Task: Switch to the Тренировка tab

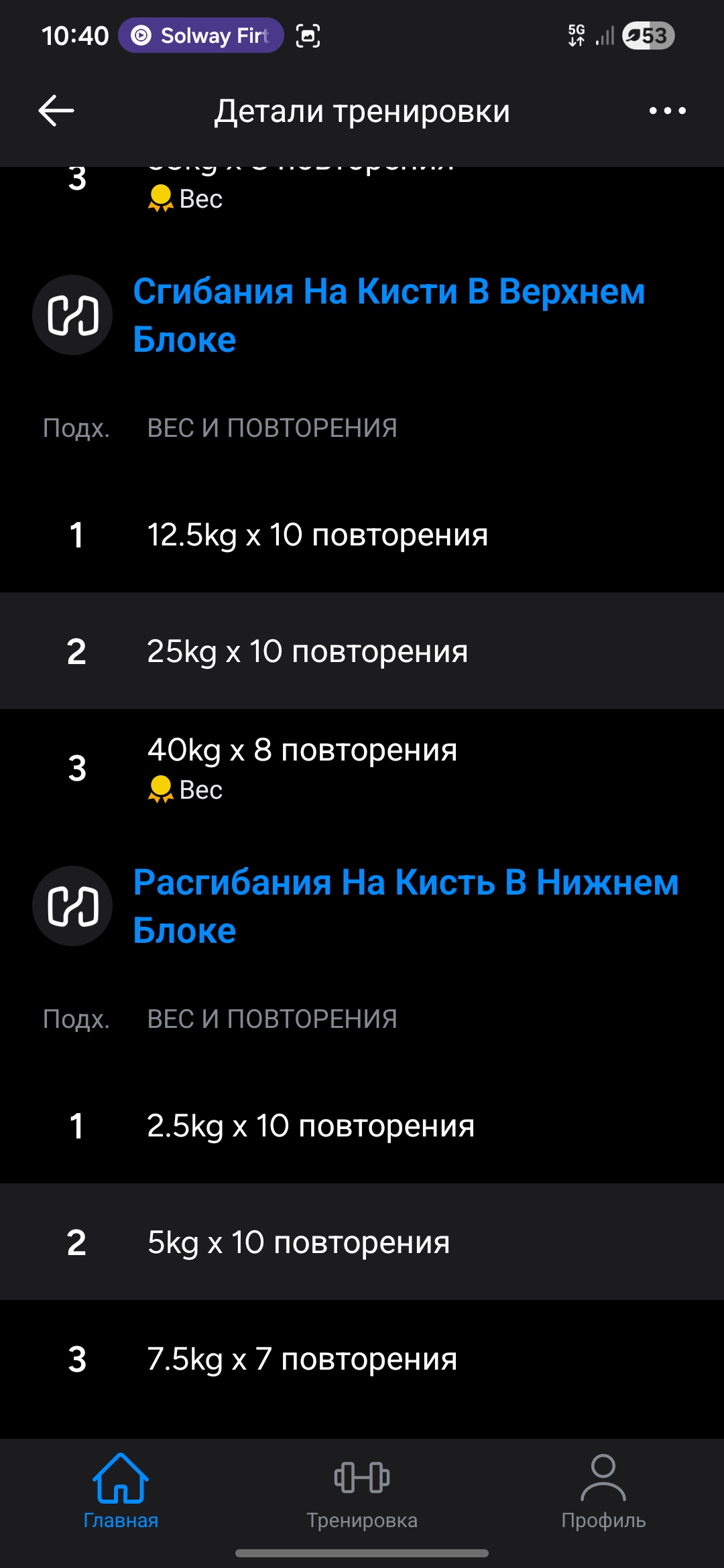Action: (x=362, y=1489)
